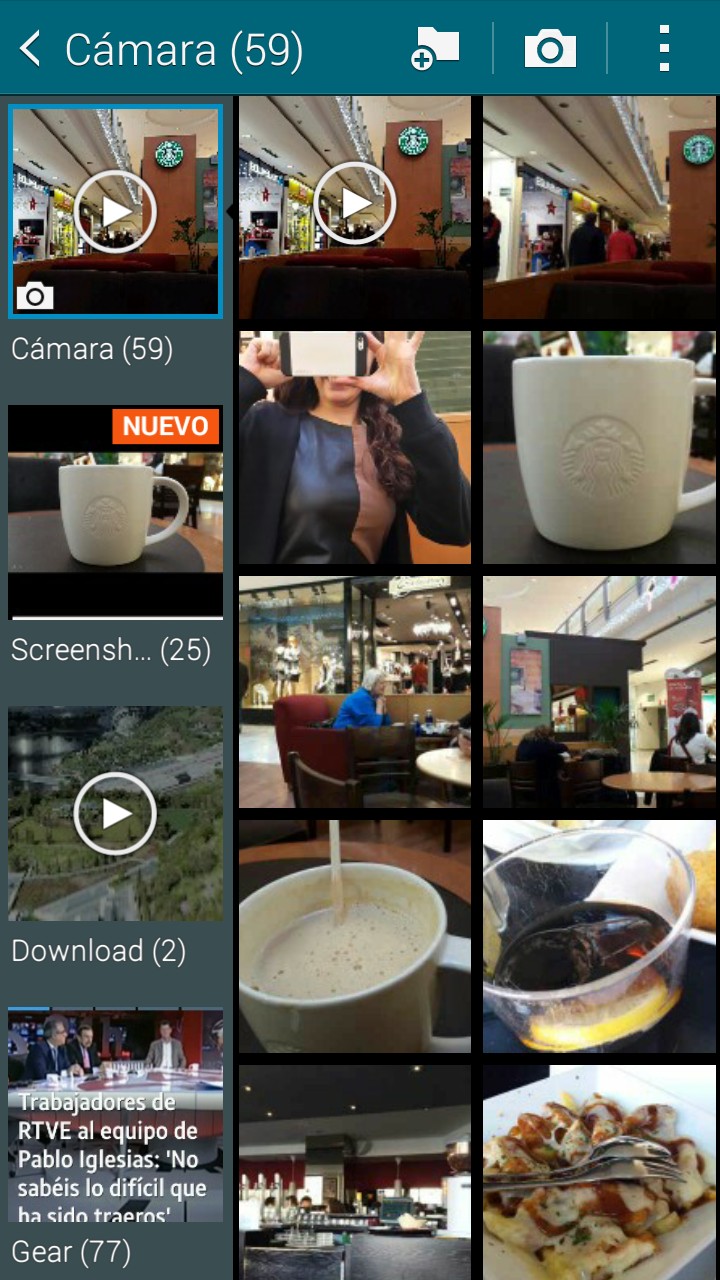The image size is (720, 1280).
Task: Create a new album folder
Action: click(436, 48)
